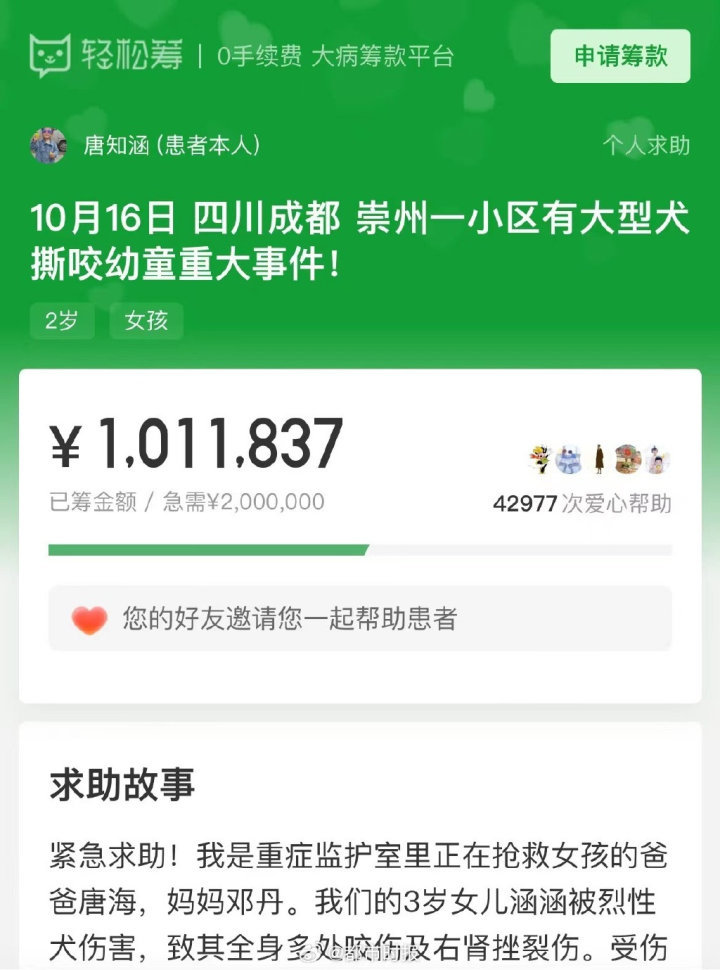View the 42977次爱心帮助 donor list
The image size is (720, 970).
coord(582,503)
